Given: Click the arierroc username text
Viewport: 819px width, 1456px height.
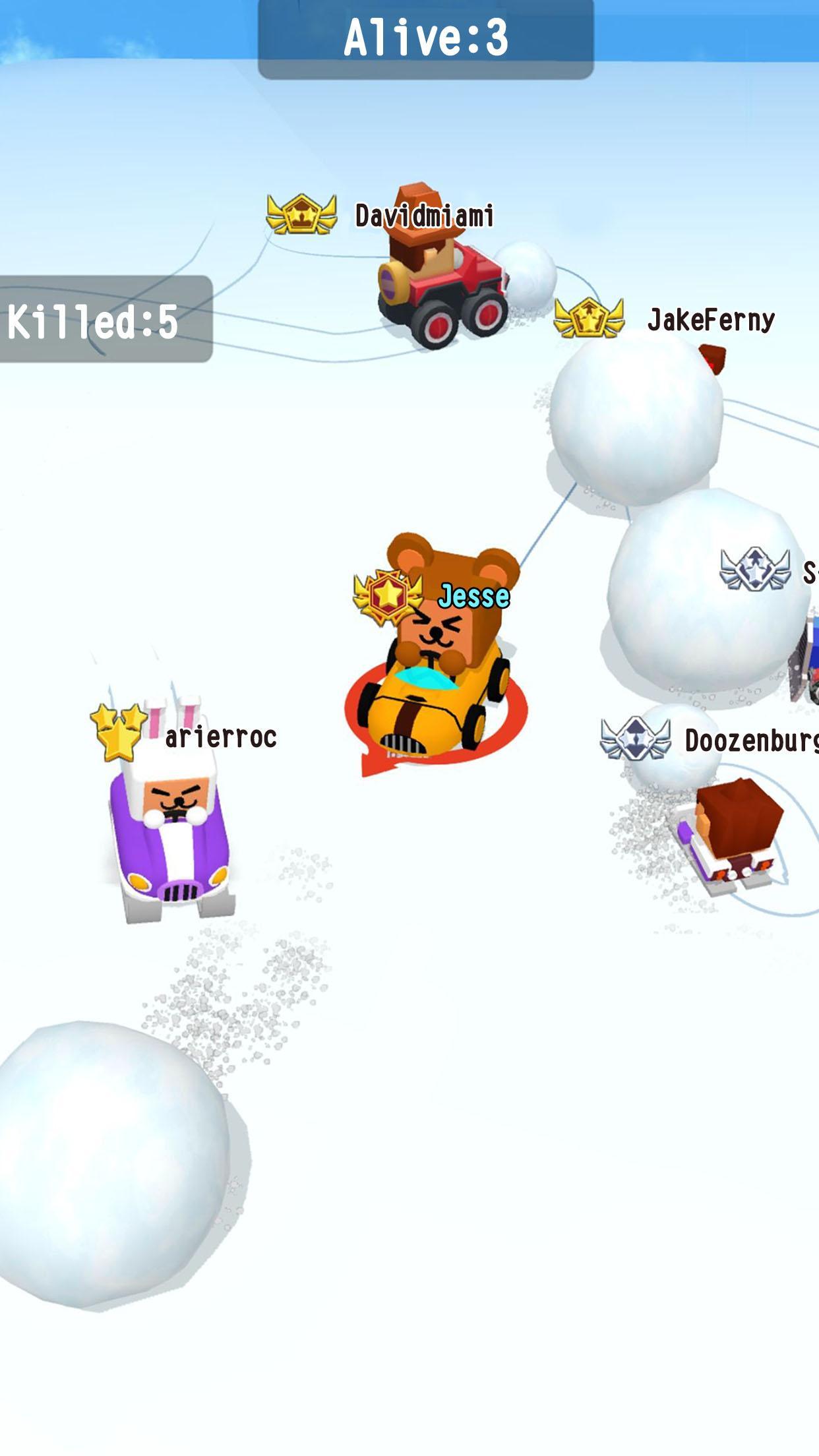Looking at the screenshot, I should pyautogui.click(x=222, y=737).
